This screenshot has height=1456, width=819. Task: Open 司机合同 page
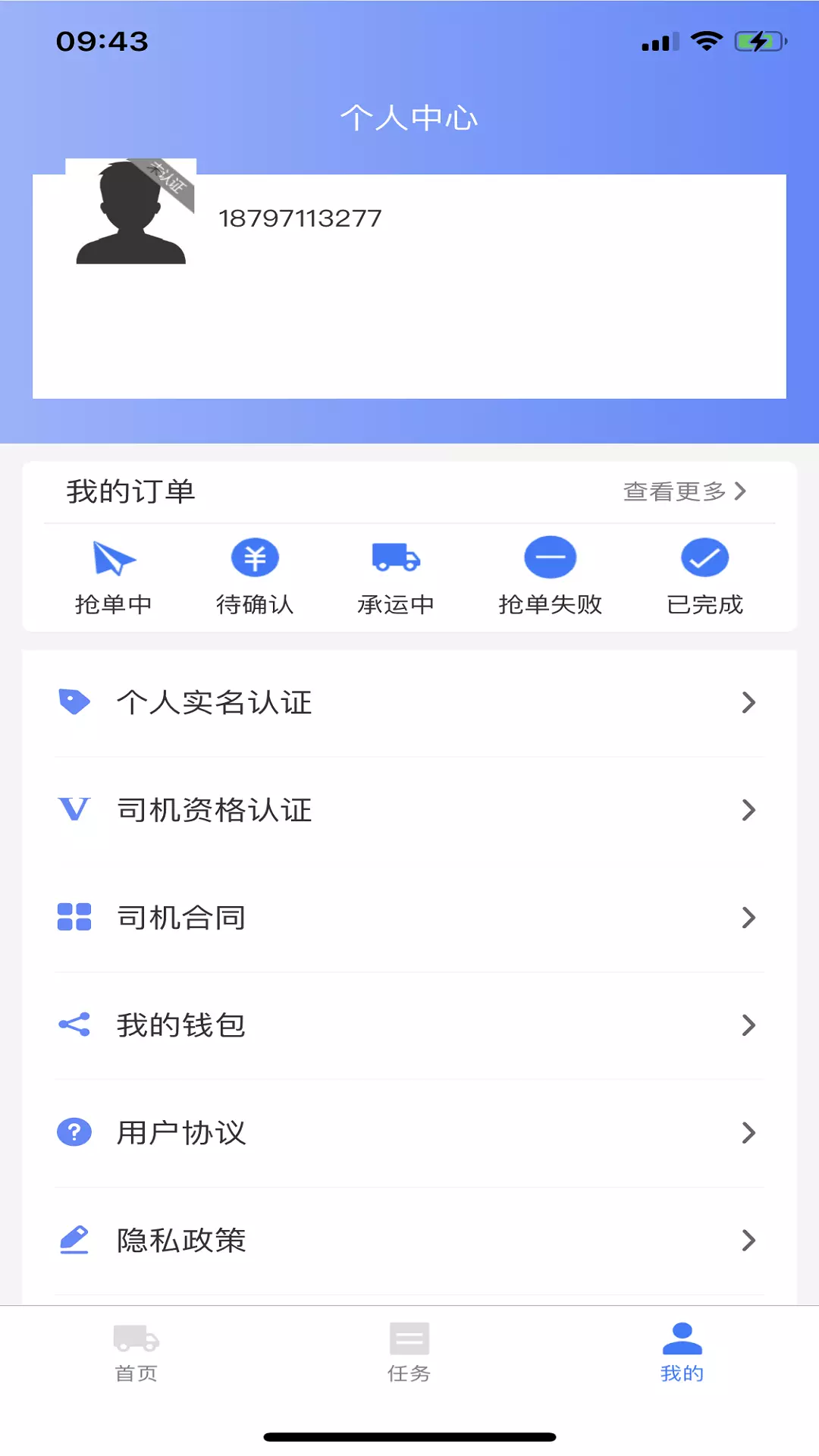[409, 918]
